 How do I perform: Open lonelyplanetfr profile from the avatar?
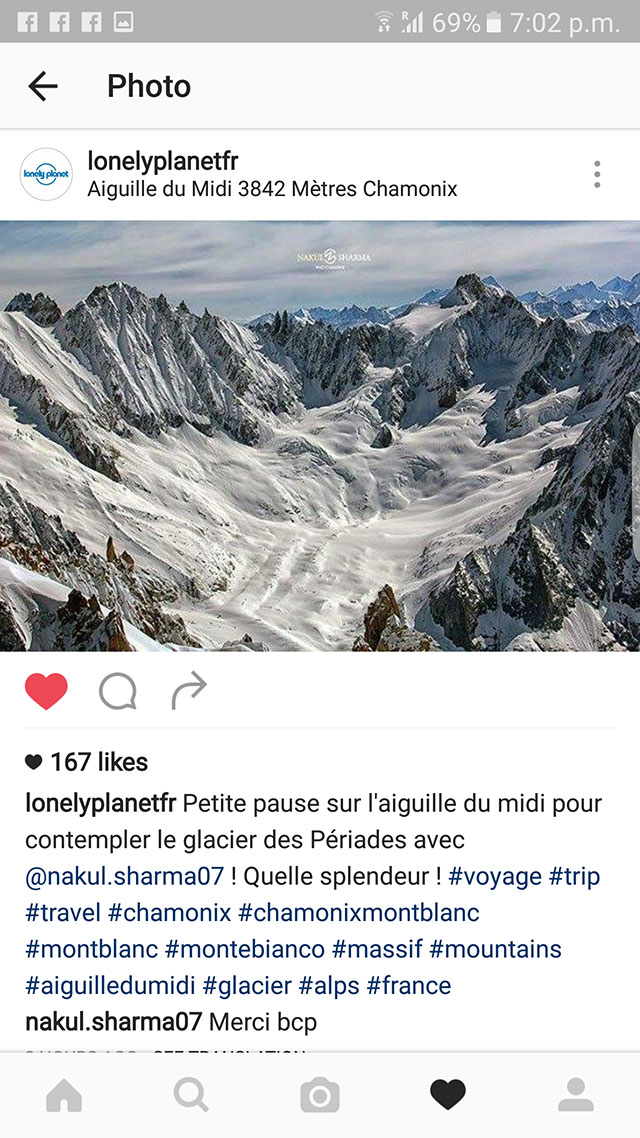46,174
